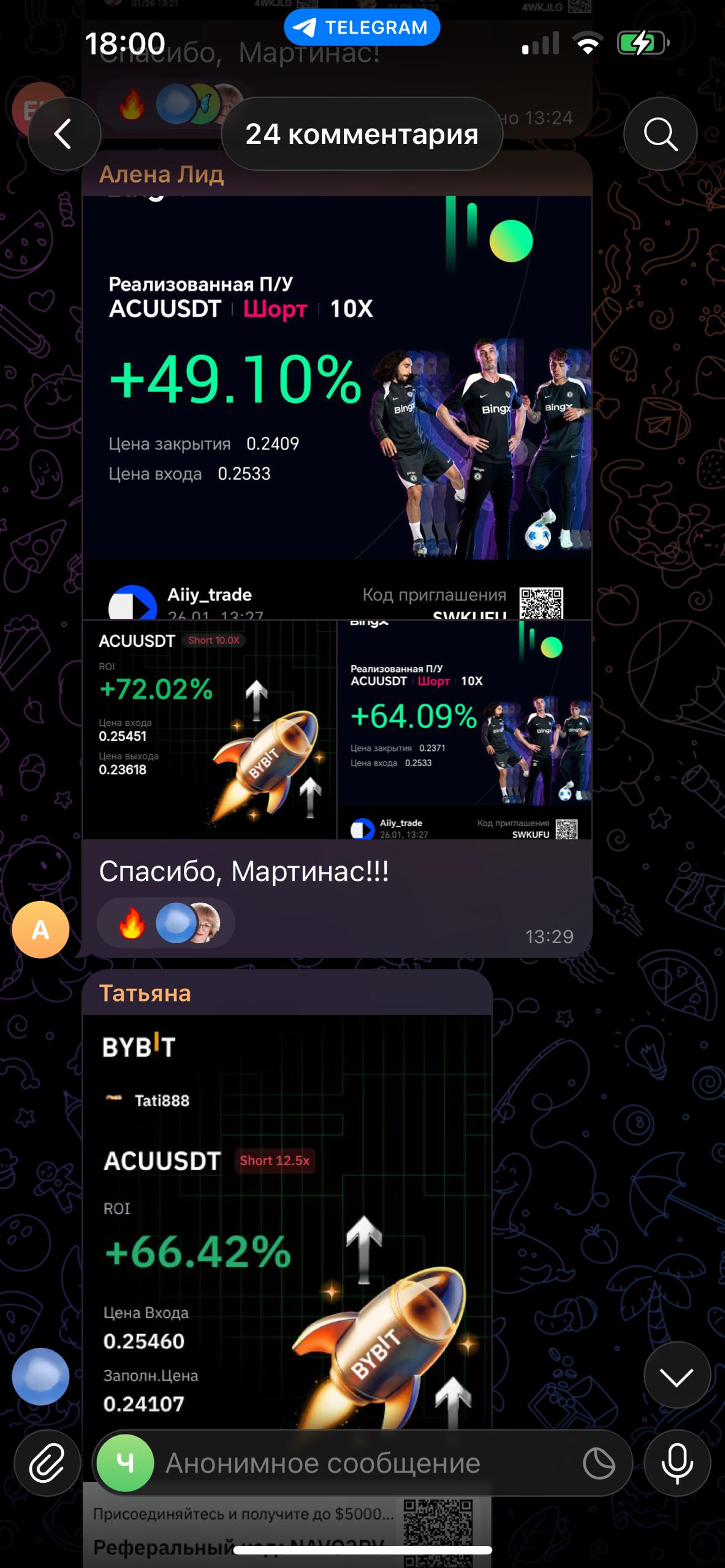This screenshot has height=1568, width=725.
Task: Tap the attach file paperclip
Action: 47,1463
